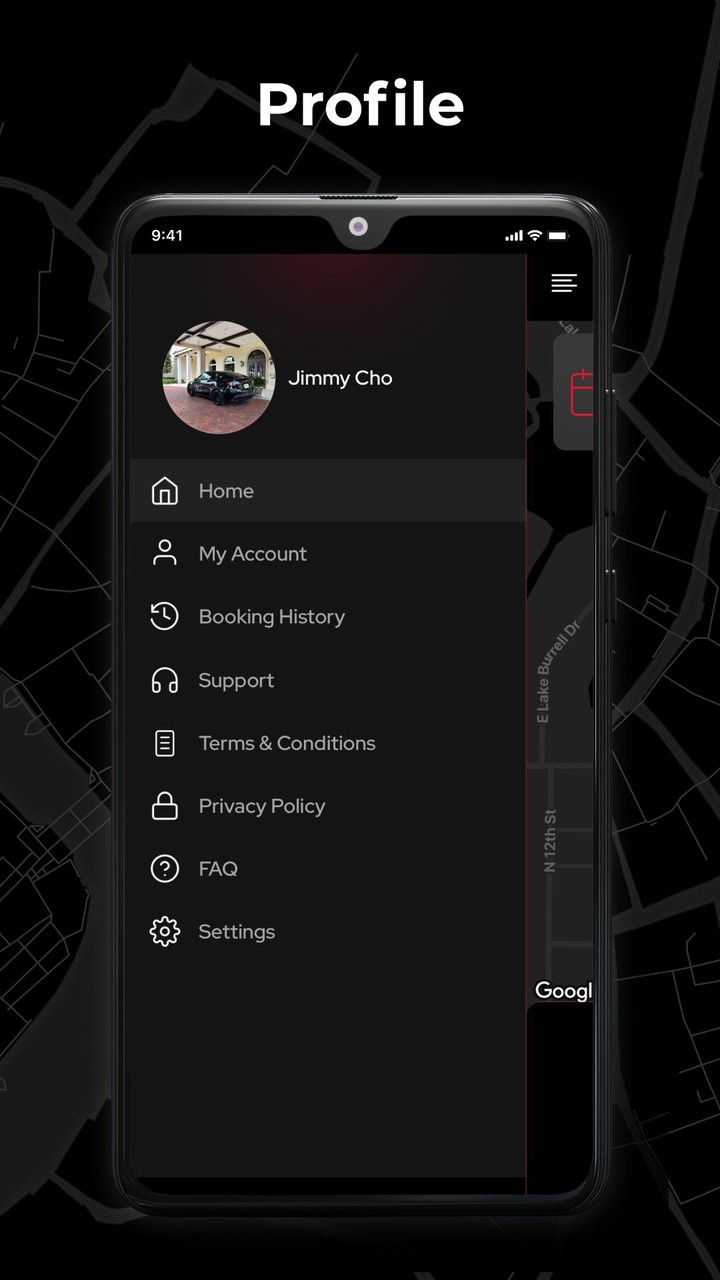Open the Support menu item
Screen dimensions: 720x1280
pyautogui.click(x=236, y=680)
